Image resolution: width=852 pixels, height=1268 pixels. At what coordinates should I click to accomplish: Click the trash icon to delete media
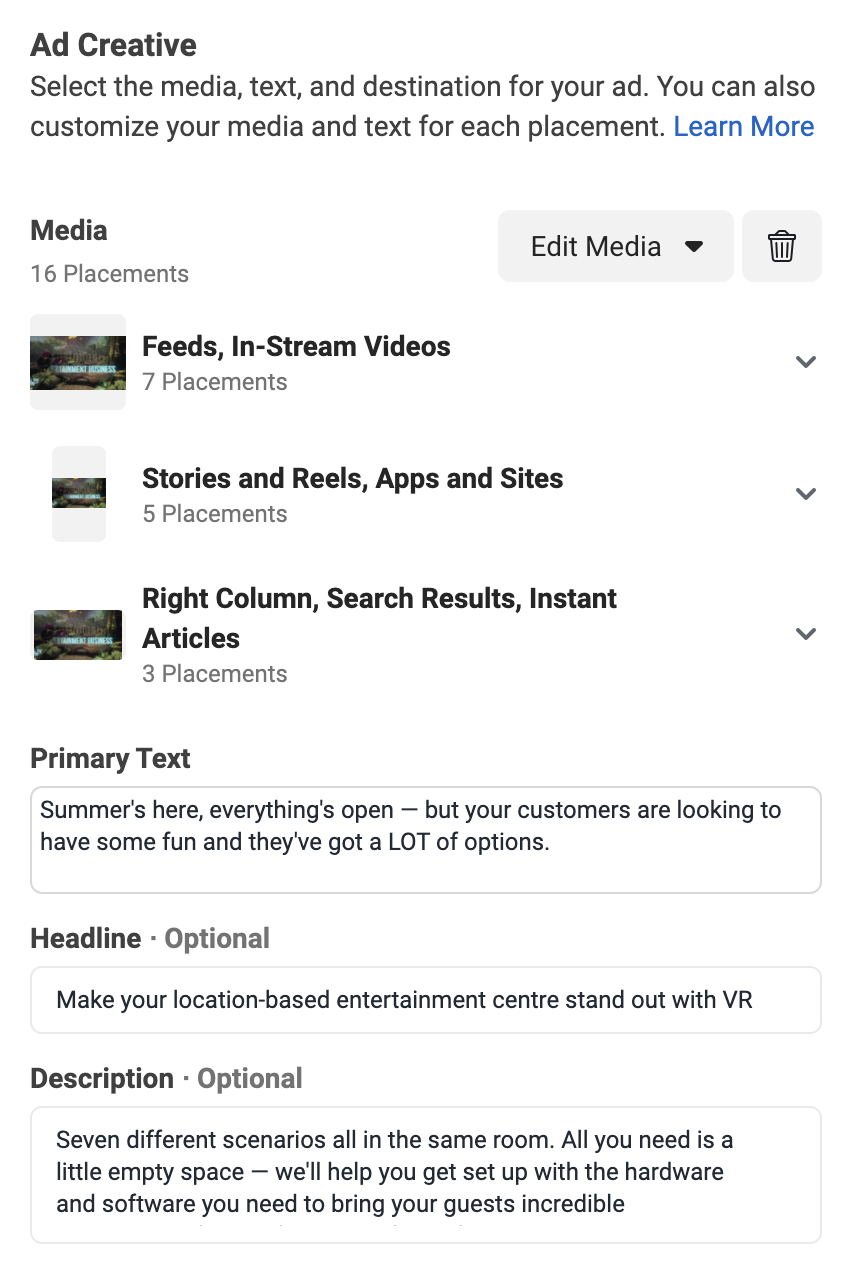(782, 246)
